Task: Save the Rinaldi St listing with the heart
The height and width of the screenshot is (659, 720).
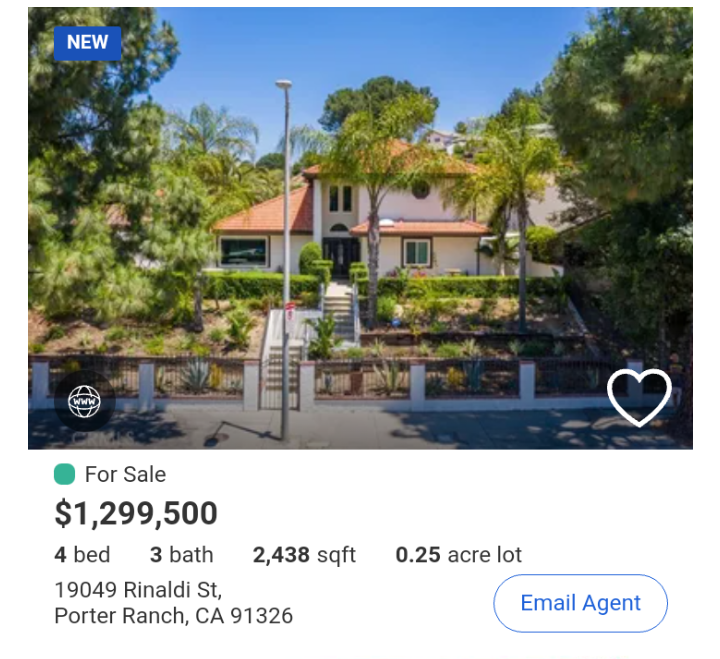Action: click(x=639, y=397)
